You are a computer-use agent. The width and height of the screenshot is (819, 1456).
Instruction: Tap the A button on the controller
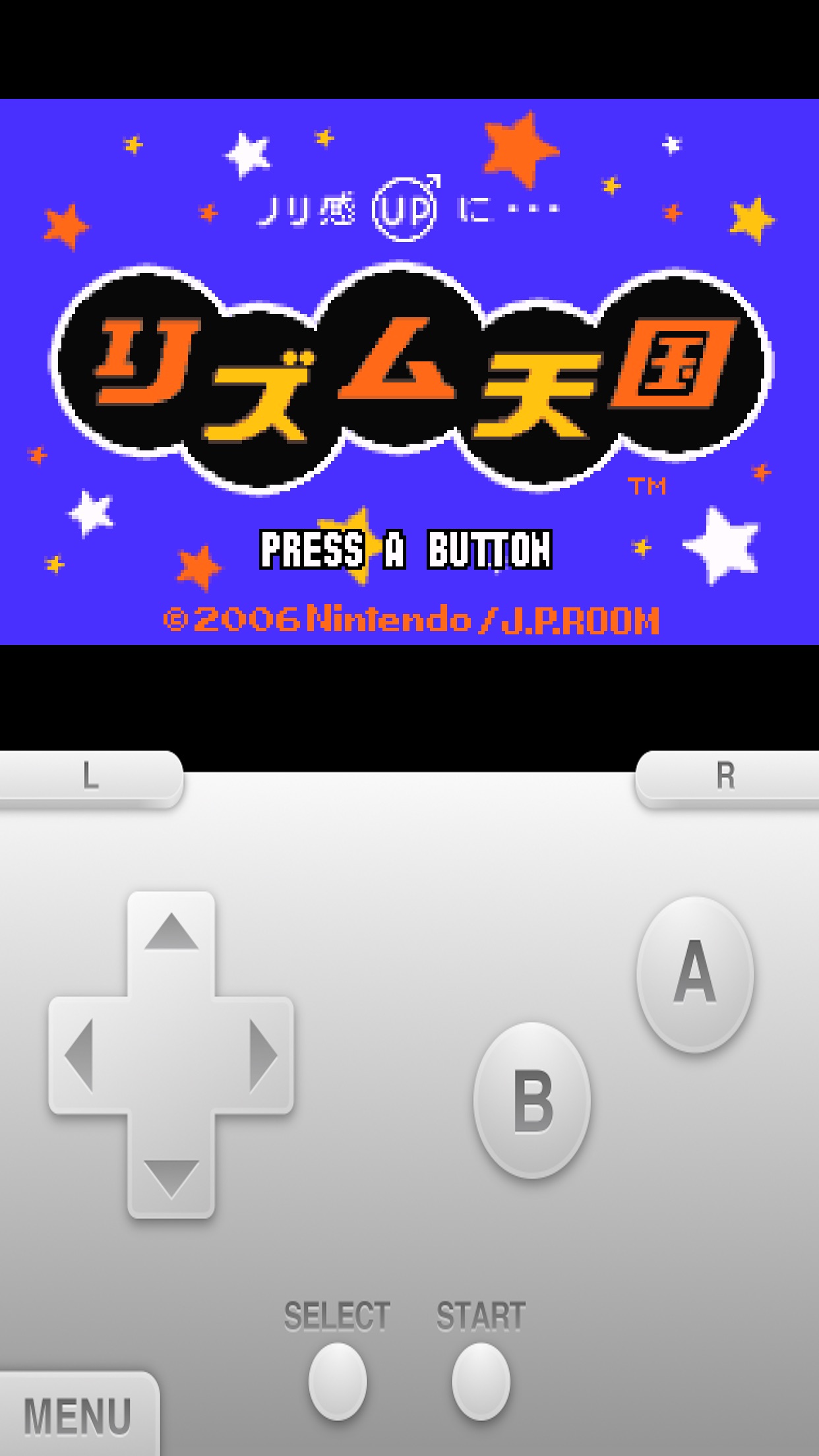click(695, 973)
